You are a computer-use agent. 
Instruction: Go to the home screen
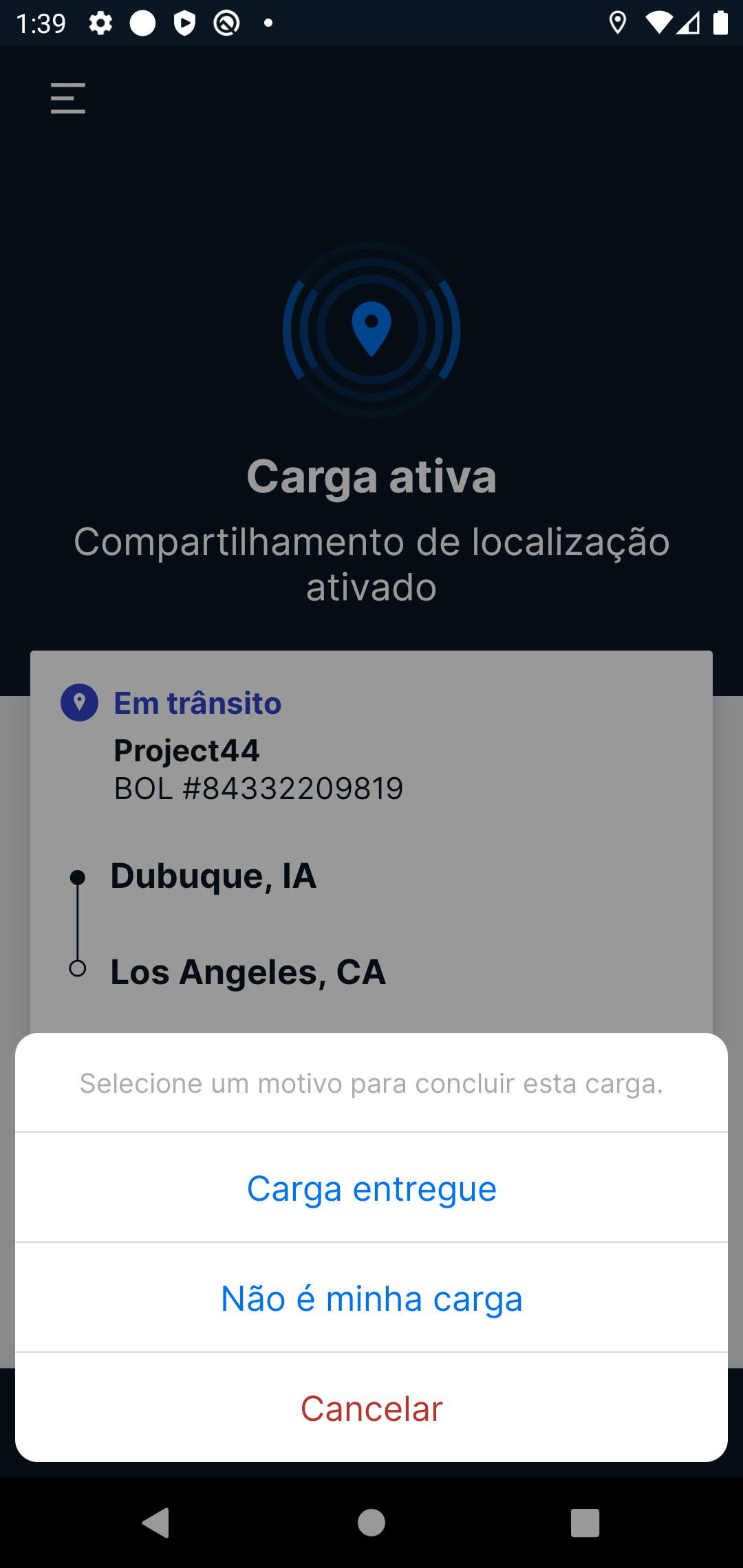[371, 1523]
